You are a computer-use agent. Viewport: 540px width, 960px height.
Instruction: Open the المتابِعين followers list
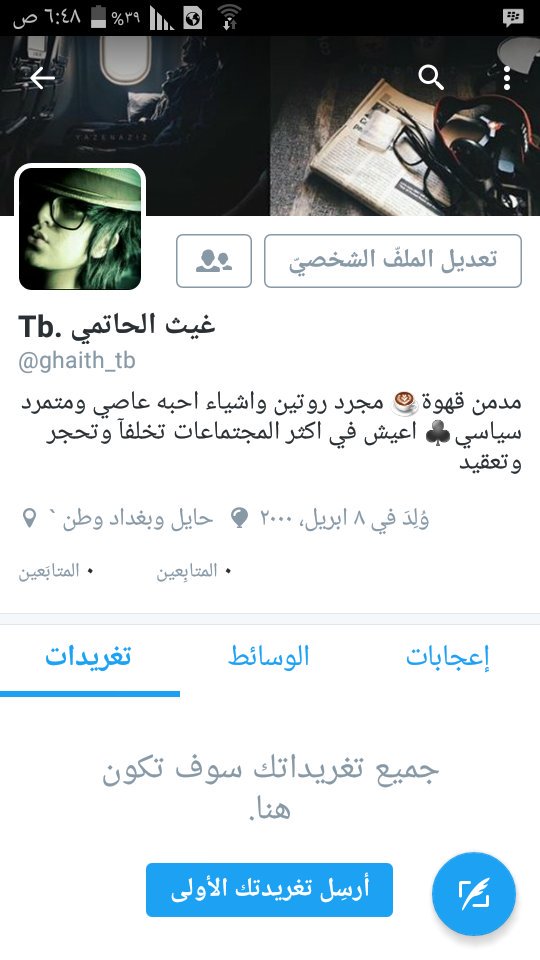point(193,571)
